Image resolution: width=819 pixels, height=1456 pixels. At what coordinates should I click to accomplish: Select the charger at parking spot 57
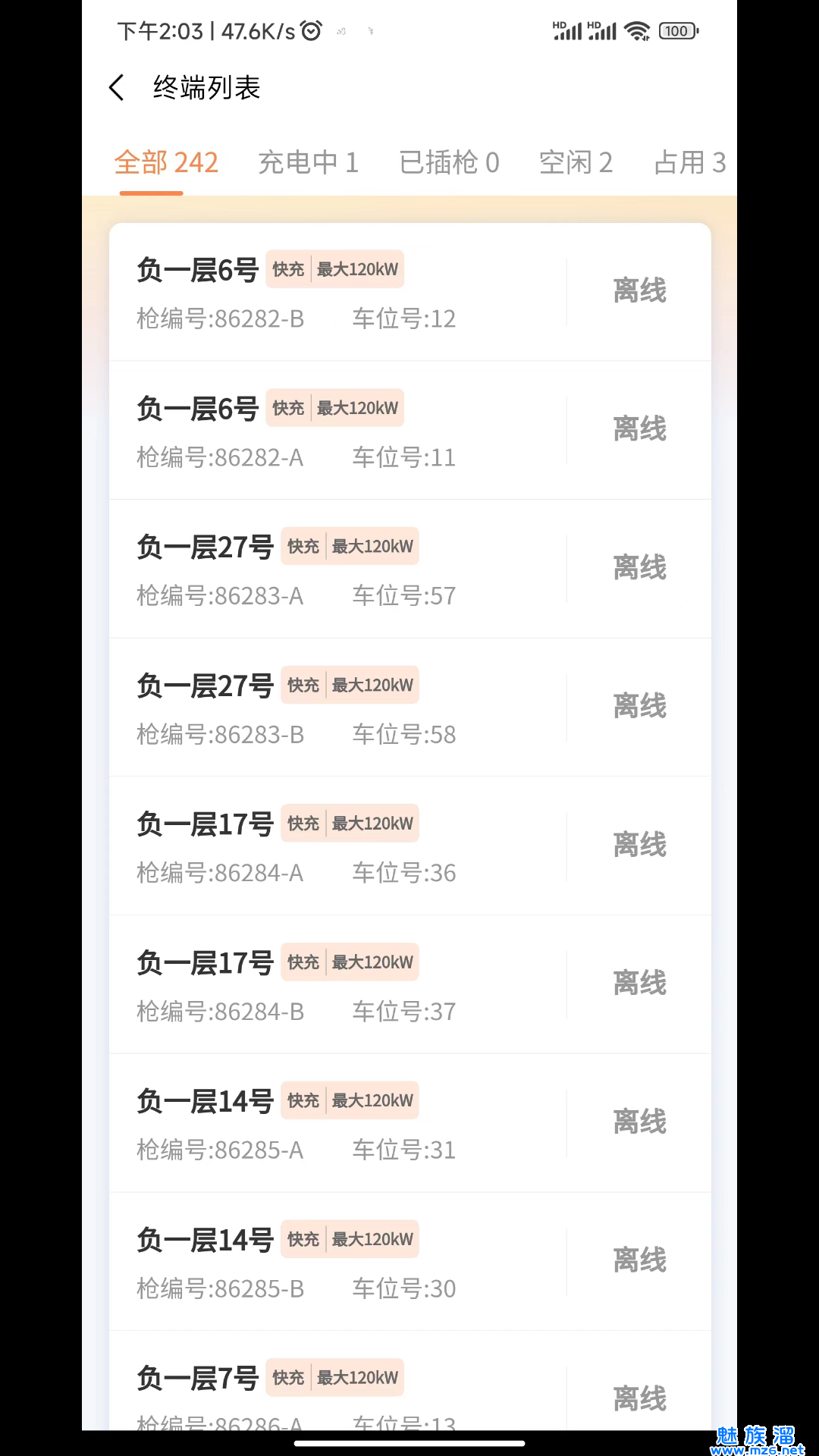click(x=409, y=570)
